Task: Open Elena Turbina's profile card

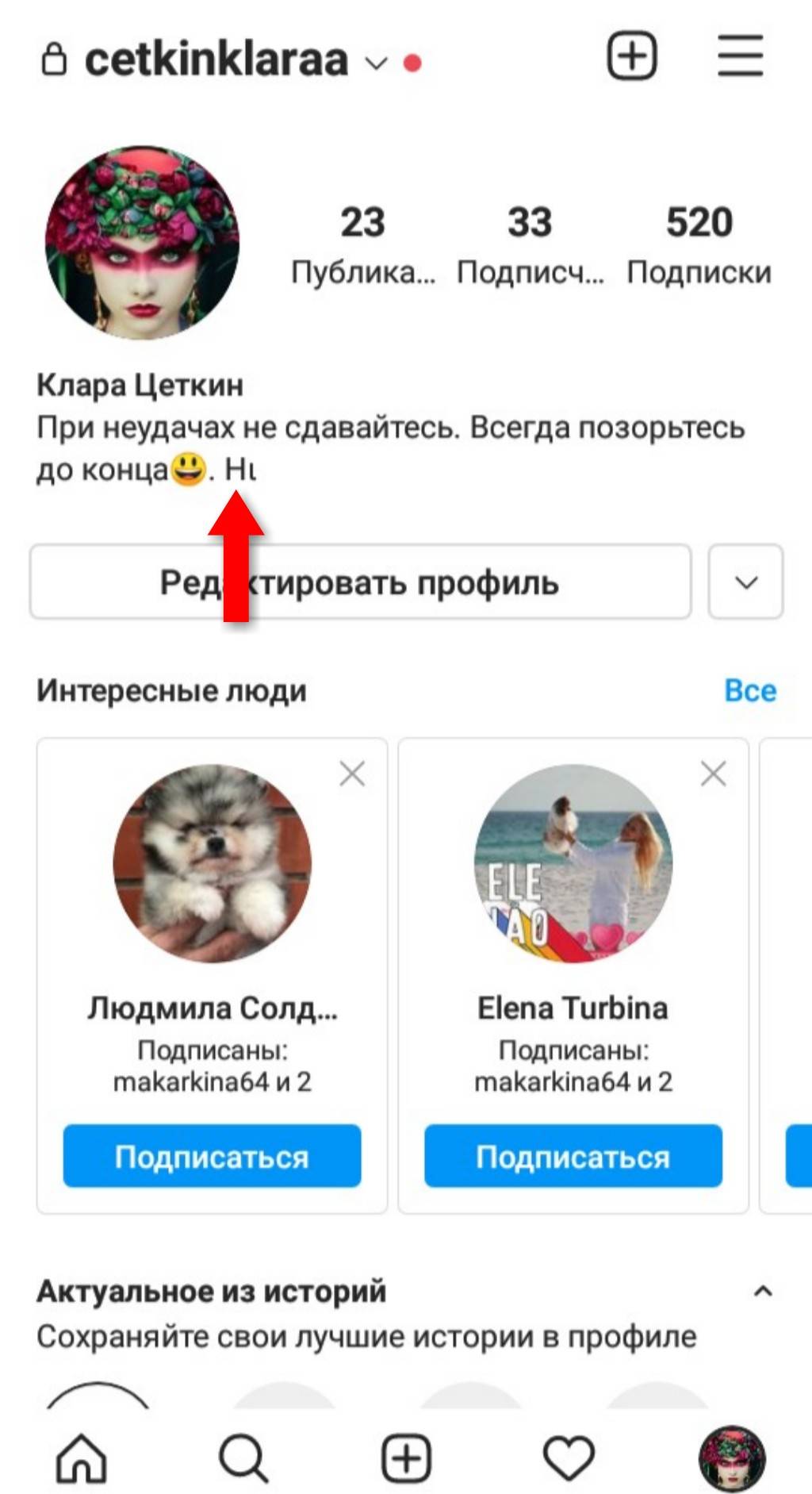Action: click(573, 863)
